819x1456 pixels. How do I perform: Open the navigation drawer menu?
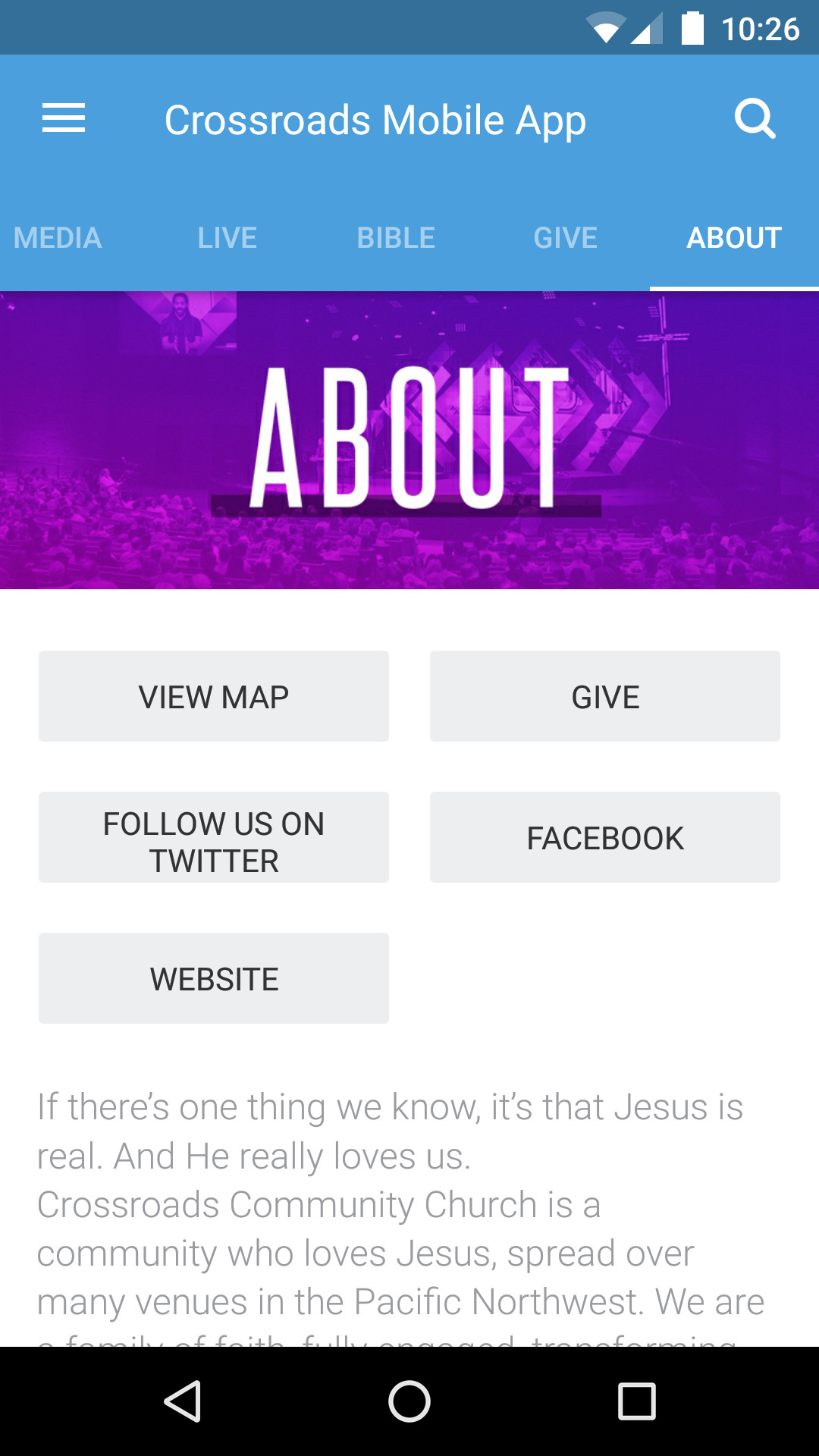pyautogui.click(x=64, y=118)
